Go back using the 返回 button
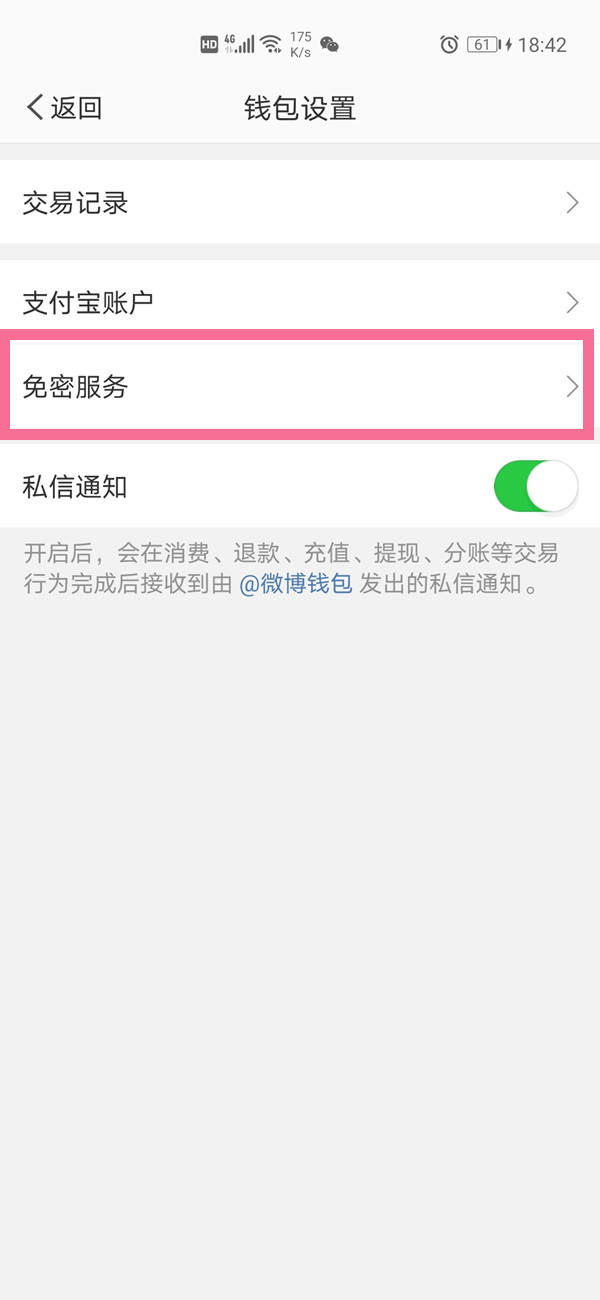600x1300 pixels. (x=64, y=108)
